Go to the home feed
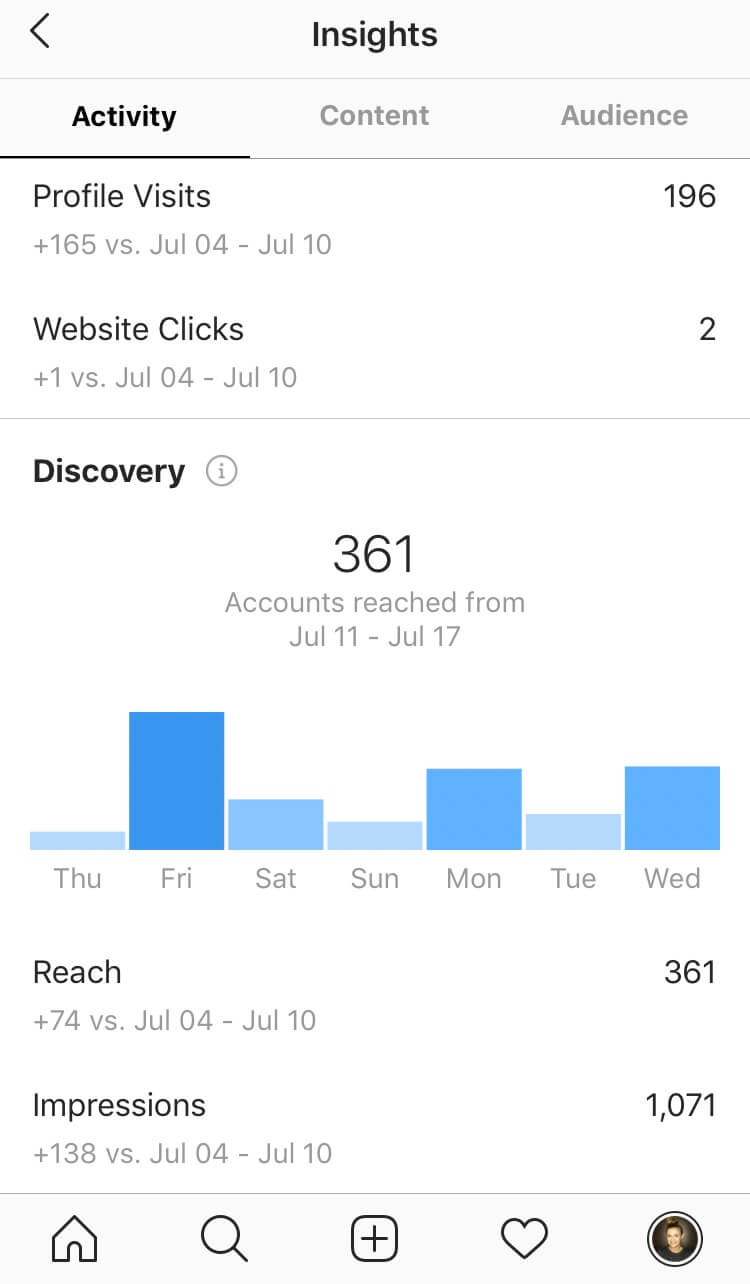 pyautogui.click(x=75, y=1240)
